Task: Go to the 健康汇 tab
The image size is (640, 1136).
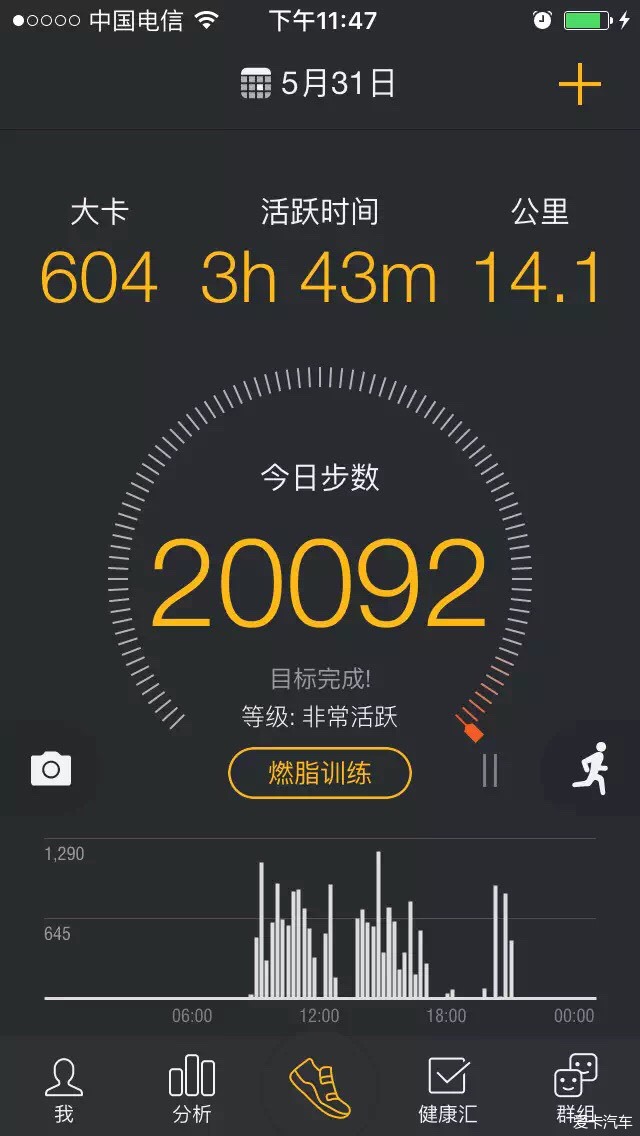Action: point(447,1089)
